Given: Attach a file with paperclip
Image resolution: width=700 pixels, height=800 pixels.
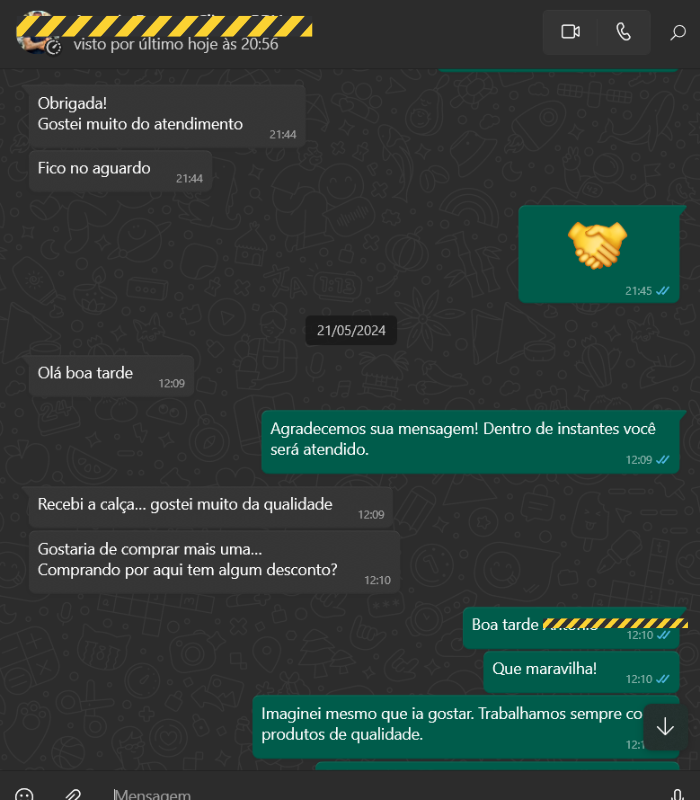Looking at the screenshot, I should click(x=72, y=794).
